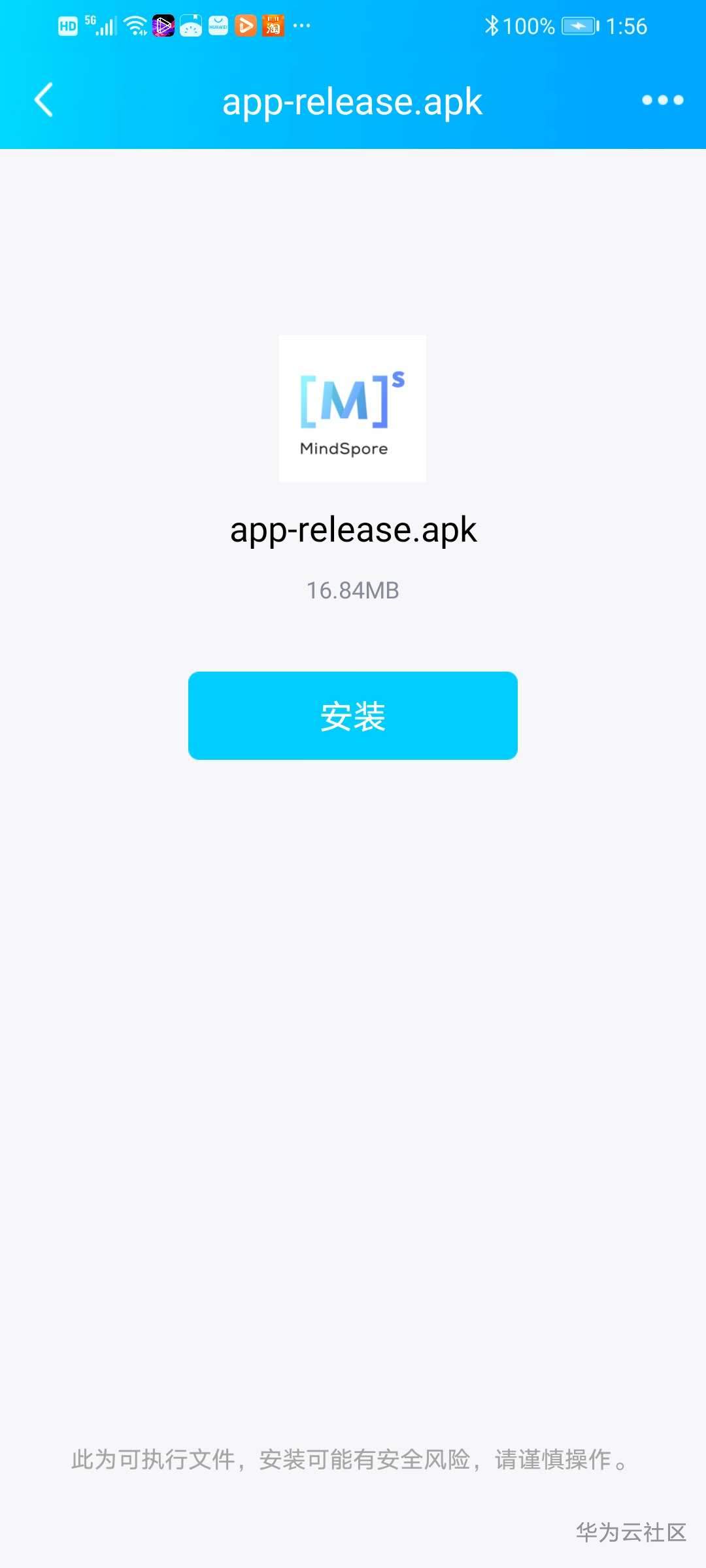706x1568 pixels.
Task: Go back from the app-release.apk page
Action: point(44,101)
